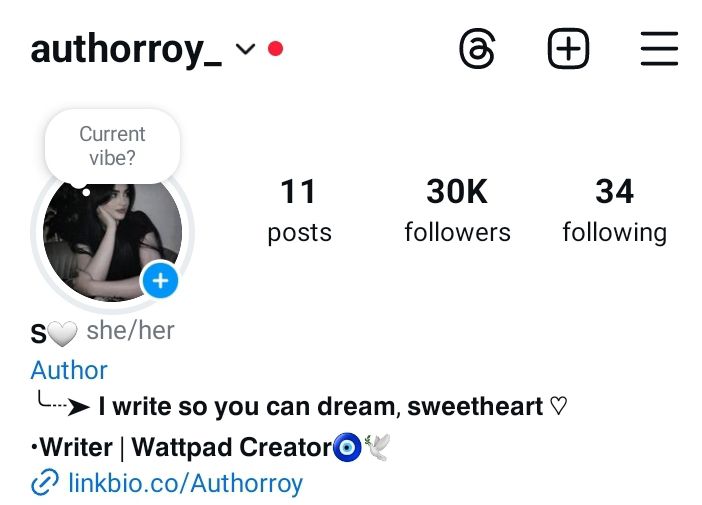Jump to the 11 posts count
The width and height of the screenshot is (702, 505).
coord(298,210)
